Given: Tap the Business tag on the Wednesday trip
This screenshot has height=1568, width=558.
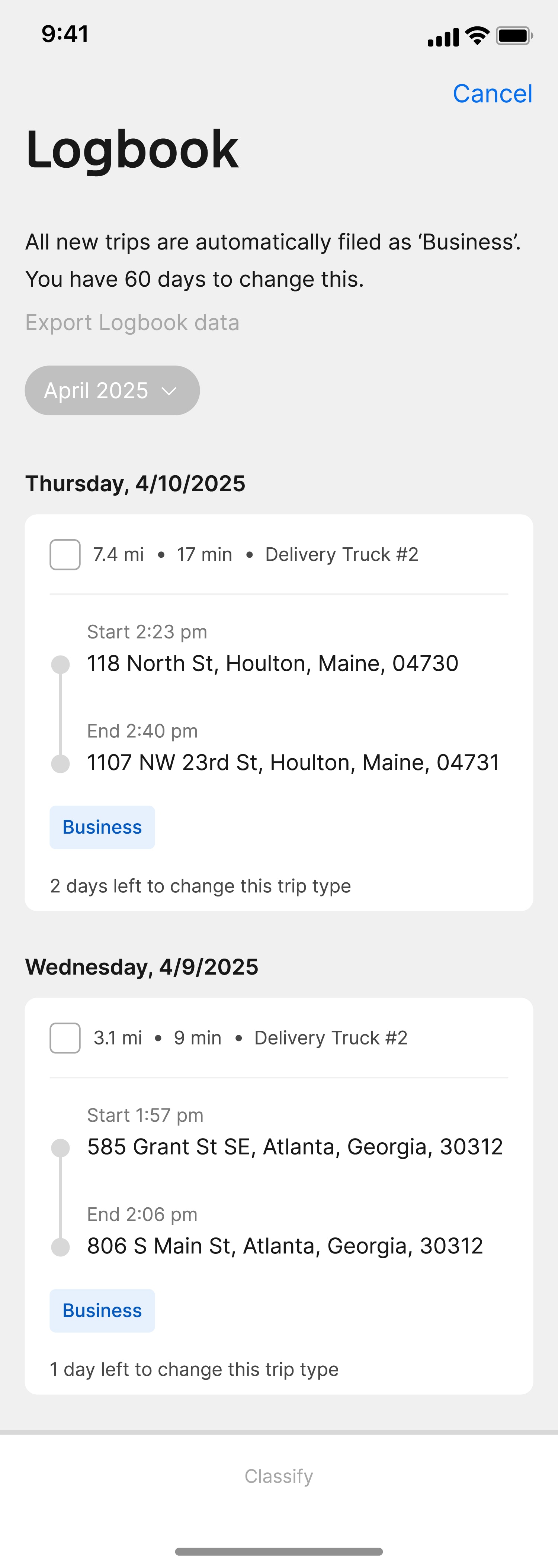Looking at the screenshot, I should [x=102, y=1310].
